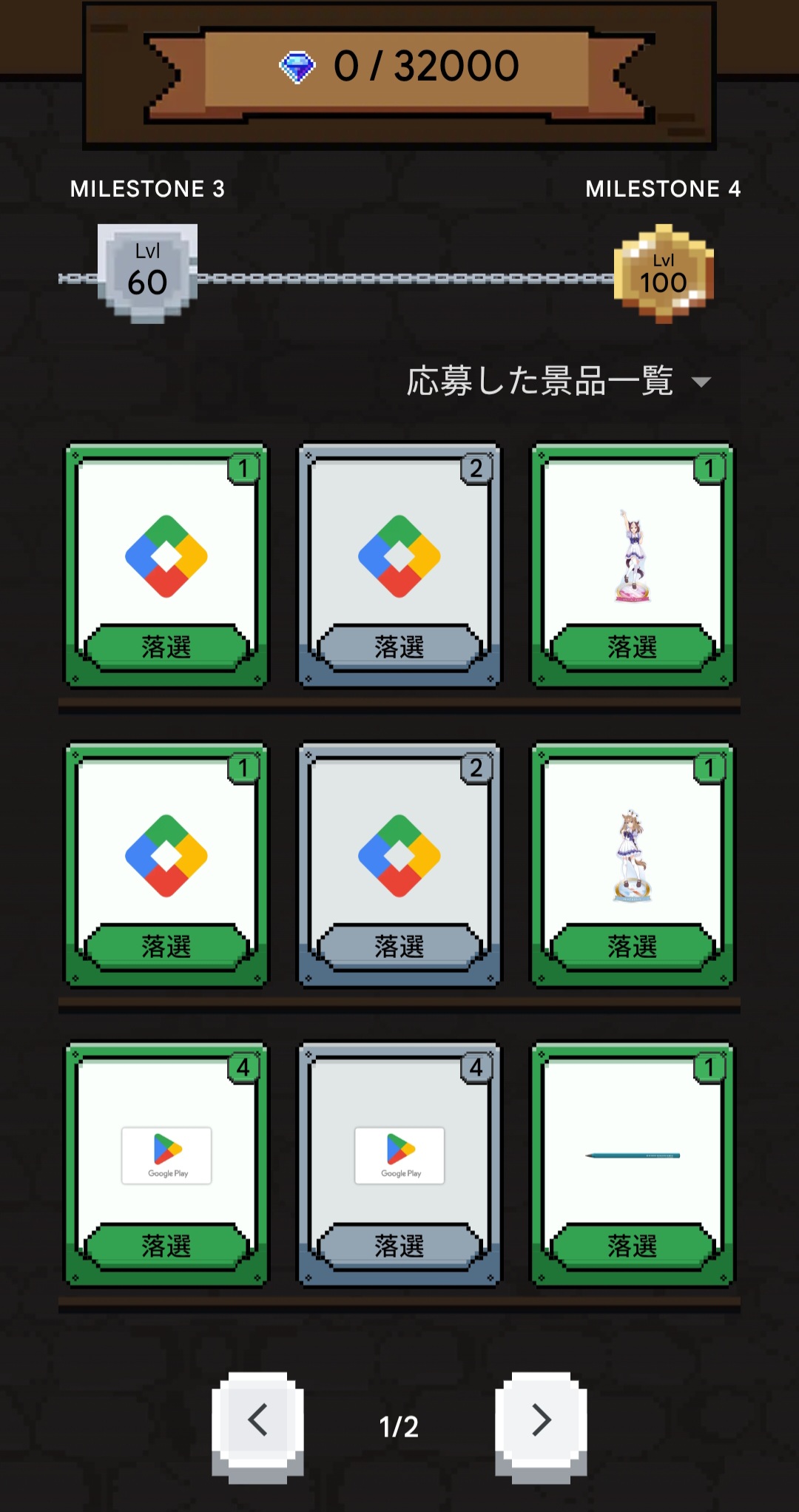Open the gray-framed Google Play gift card prize
Viewport: 799px width, 1512px height.
pos(399,1163)
